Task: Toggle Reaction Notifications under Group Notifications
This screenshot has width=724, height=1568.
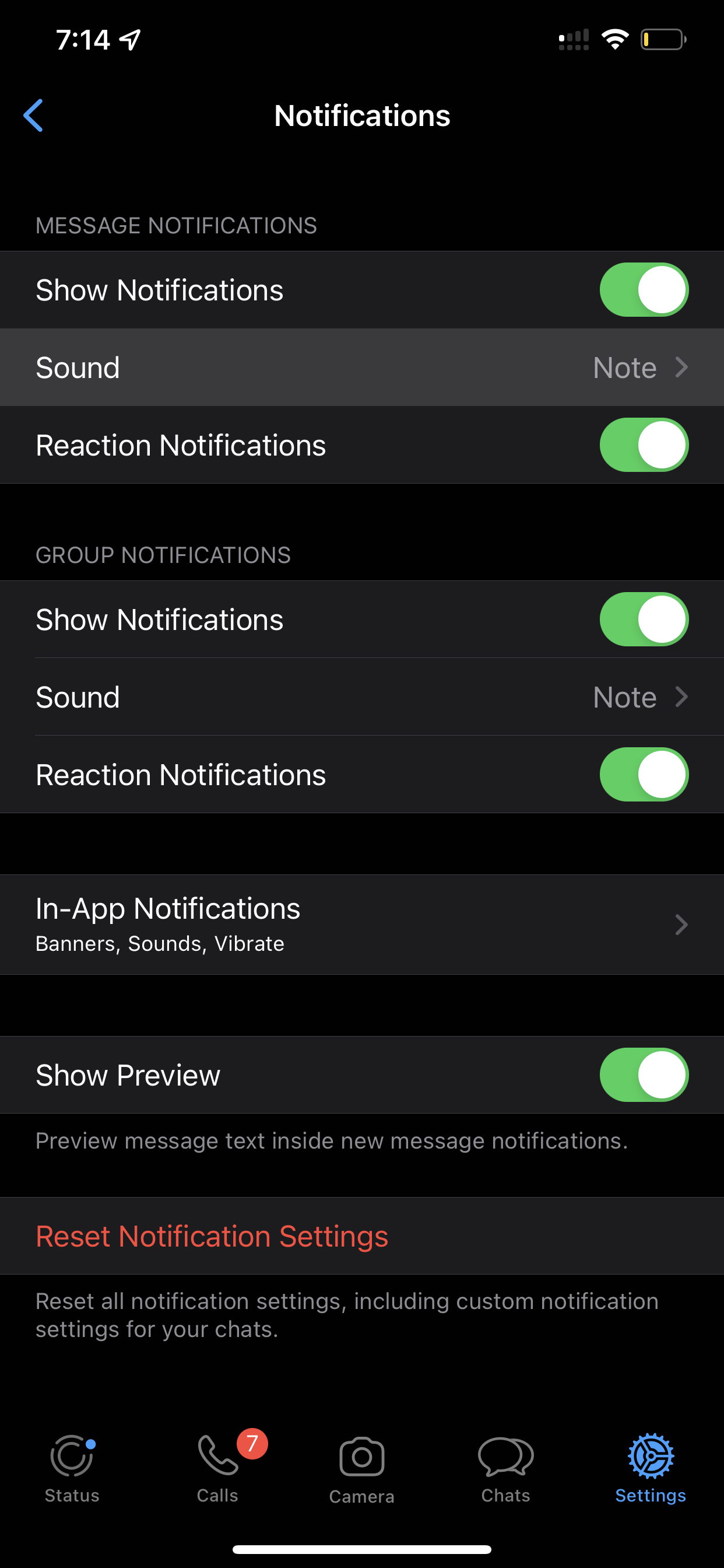Action: (644, 774)
